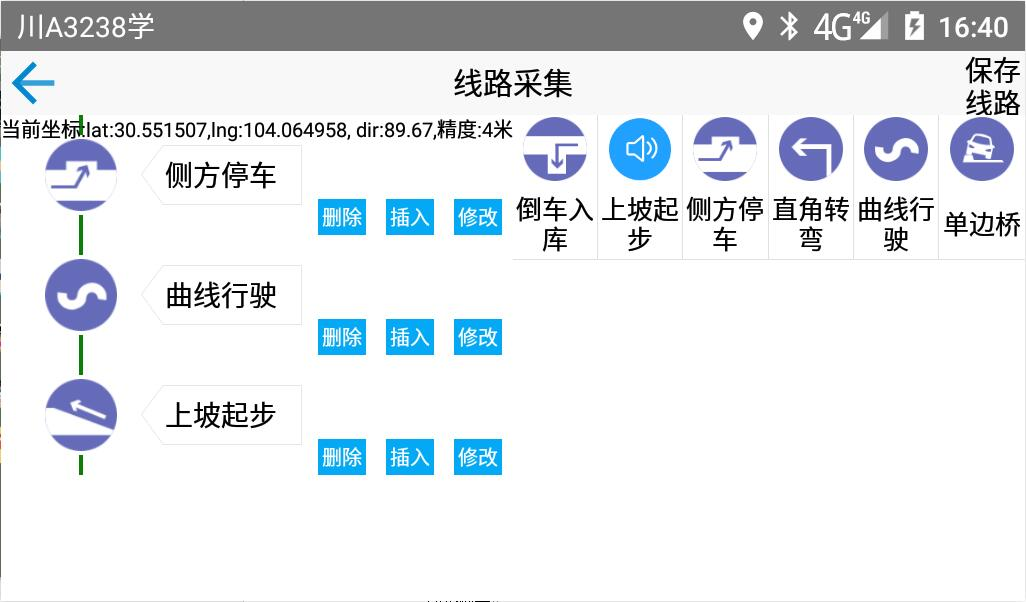Go back using the blue arrow

(33, 83)
